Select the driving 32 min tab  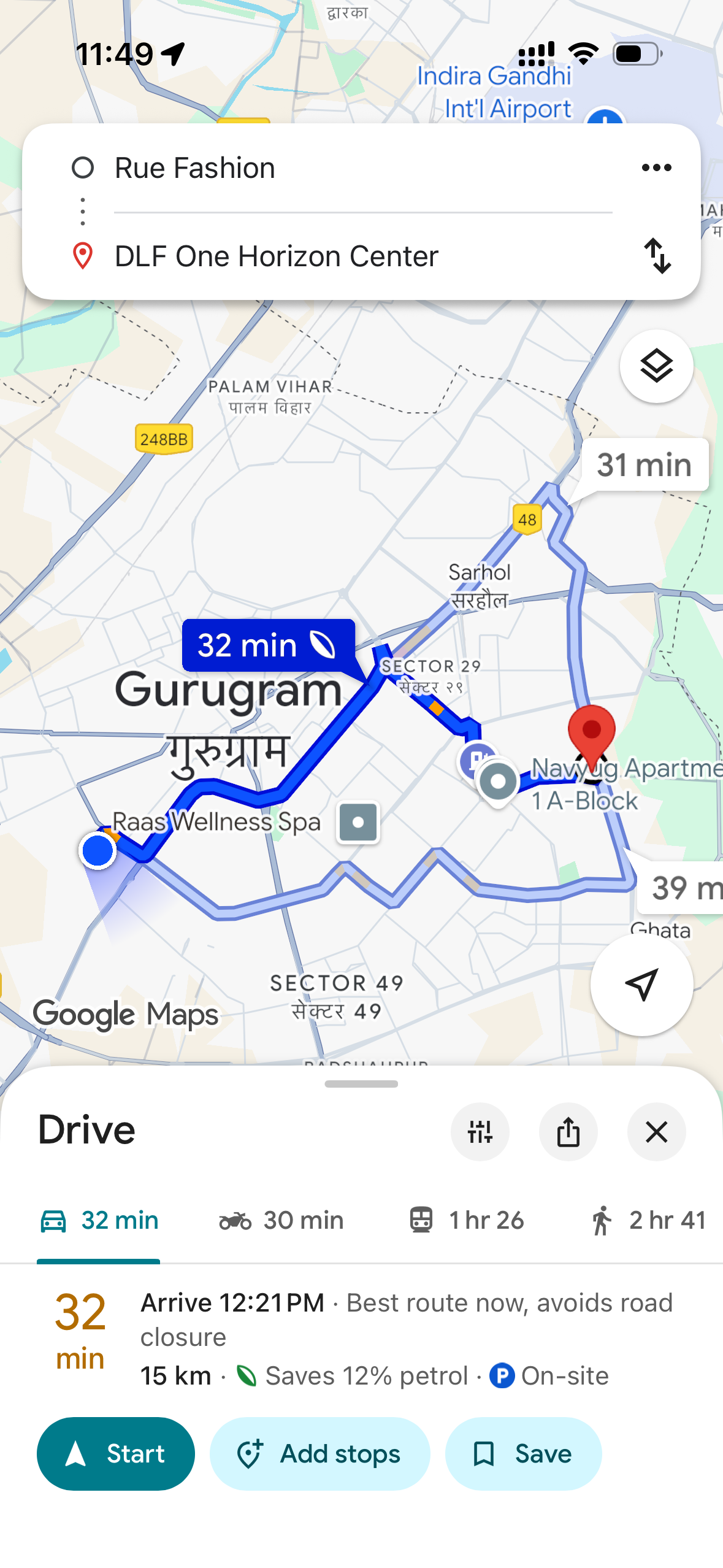pyautogui.click(x=99, y=1220)
